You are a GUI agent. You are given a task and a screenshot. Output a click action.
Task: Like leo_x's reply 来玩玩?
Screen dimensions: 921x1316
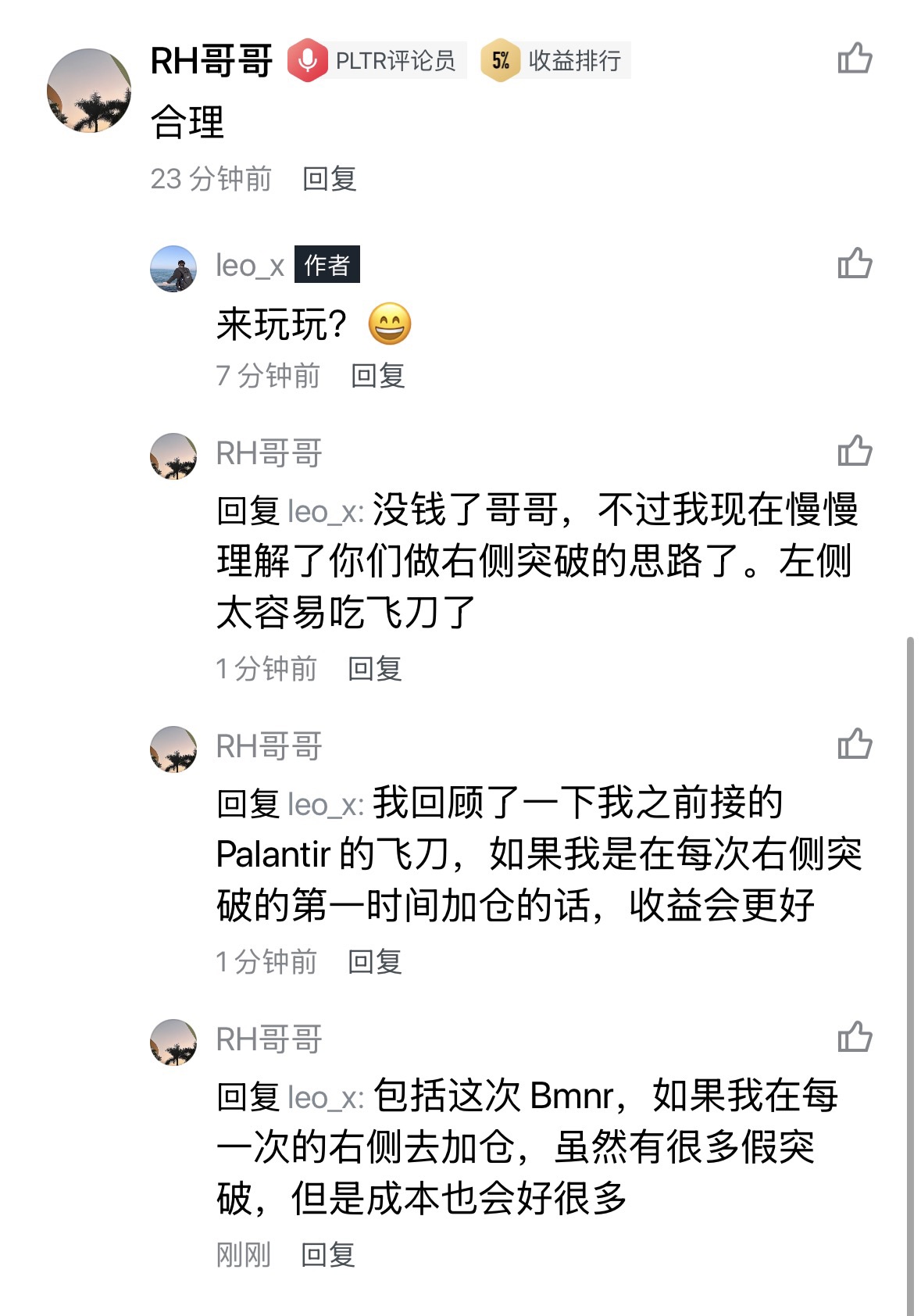point(854,263)
